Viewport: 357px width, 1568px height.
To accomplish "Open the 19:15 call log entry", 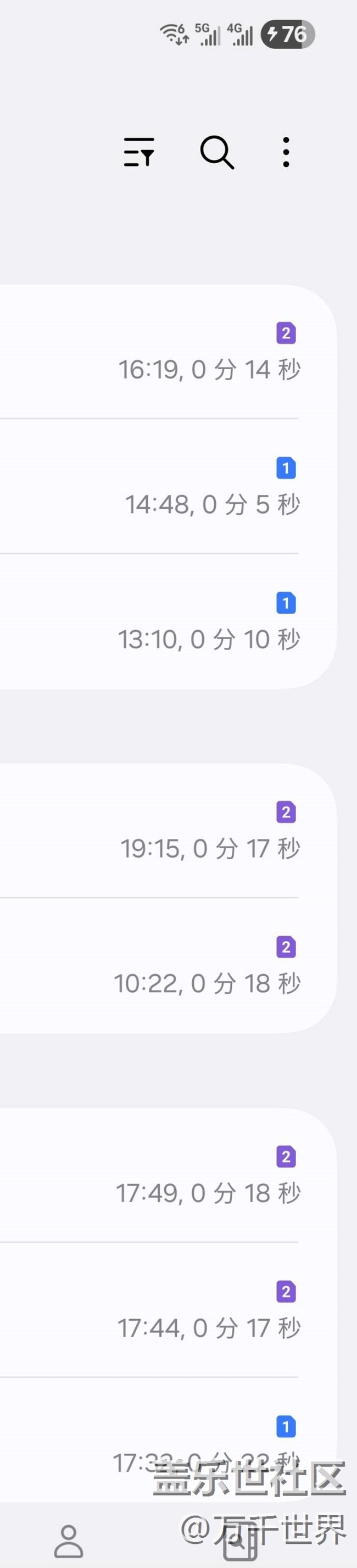I will (169, 830).
